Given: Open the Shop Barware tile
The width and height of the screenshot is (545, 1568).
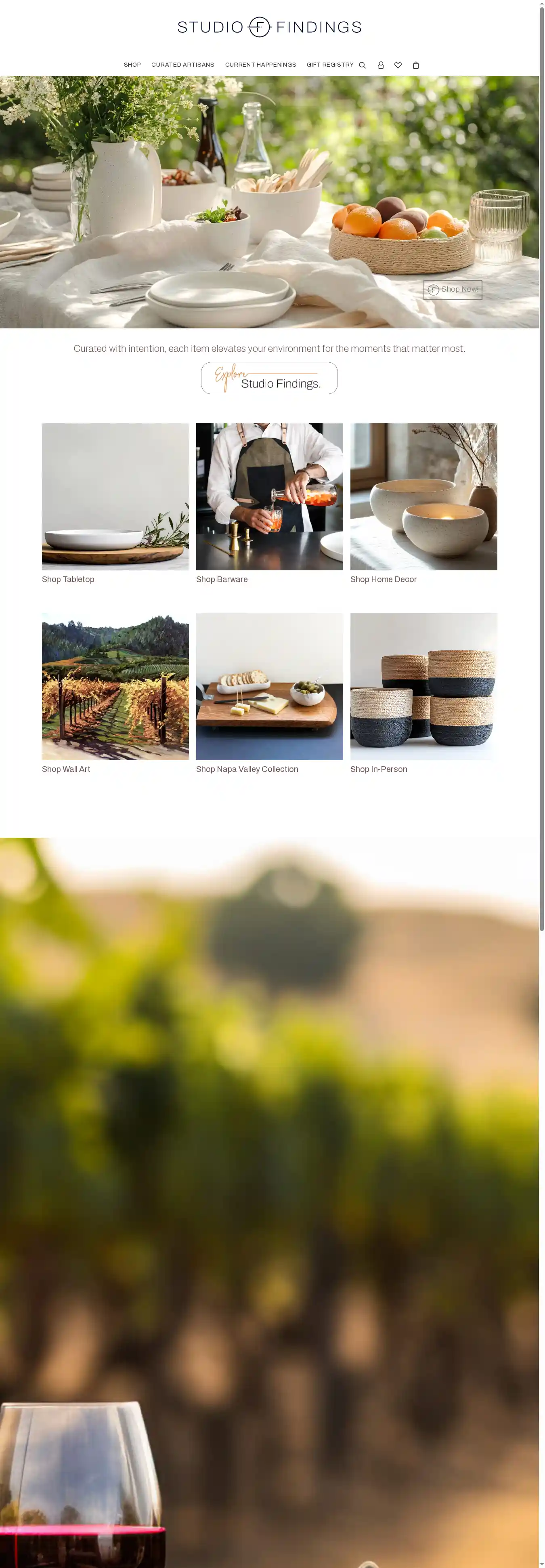Looking at the screenshot, I should click(269, 497).
